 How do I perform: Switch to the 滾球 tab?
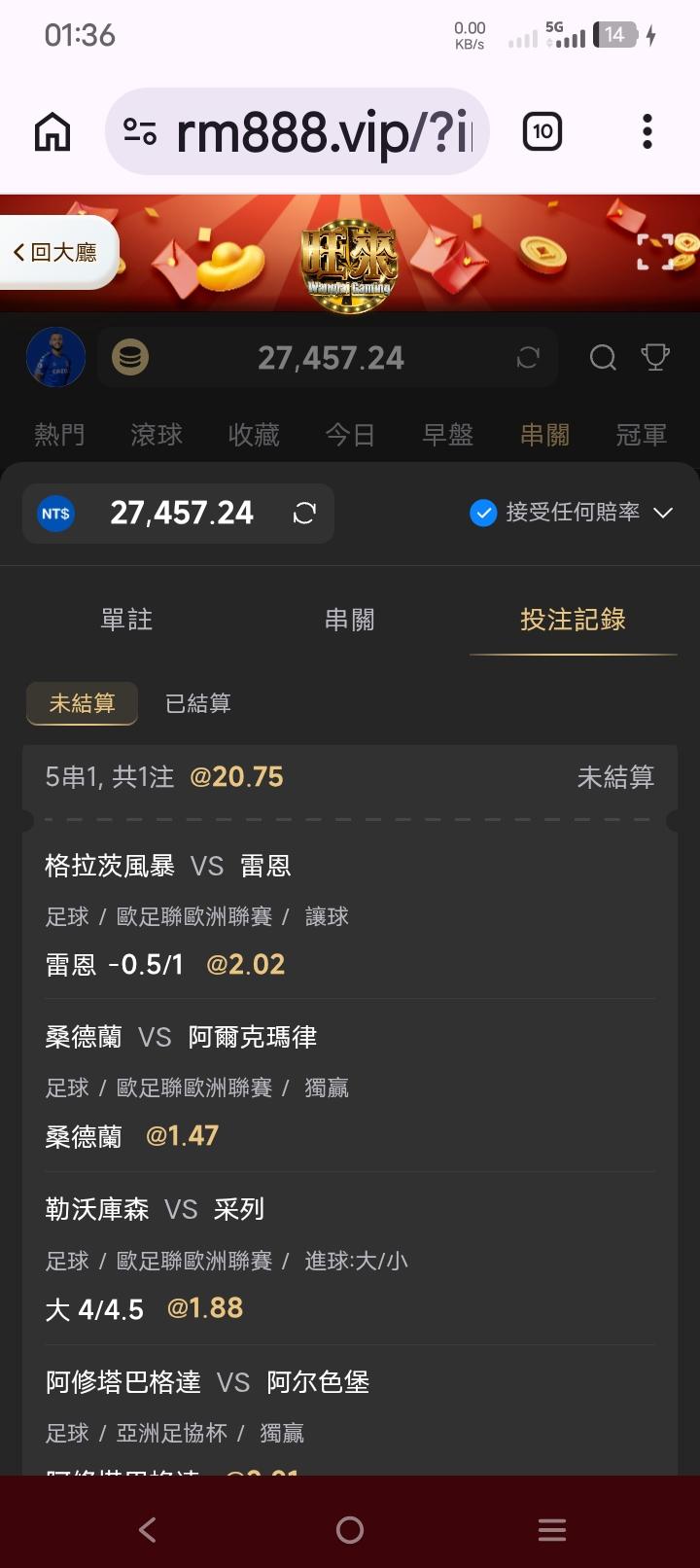[x=157, y=435]
